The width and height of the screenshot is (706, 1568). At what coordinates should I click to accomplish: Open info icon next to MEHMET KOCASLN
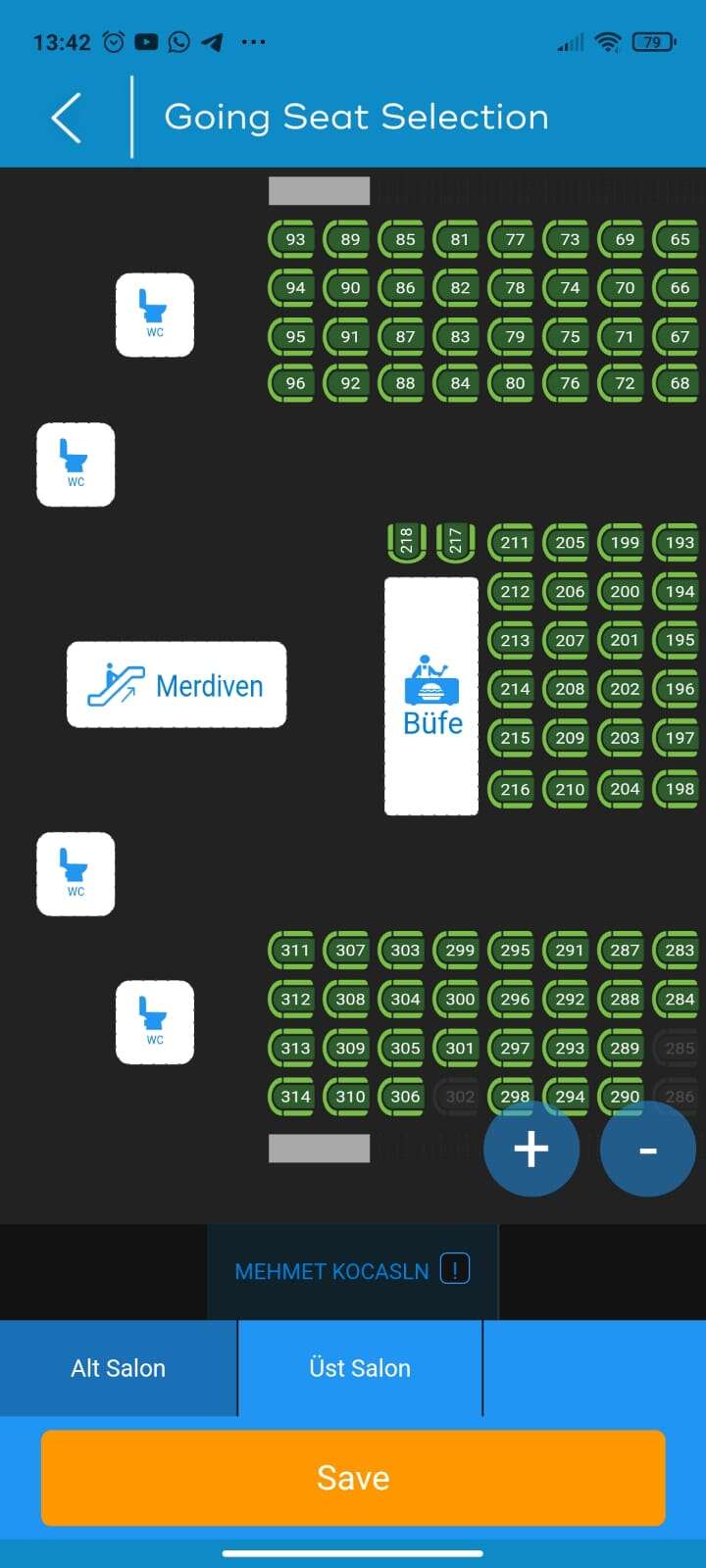click(455, 1270)
